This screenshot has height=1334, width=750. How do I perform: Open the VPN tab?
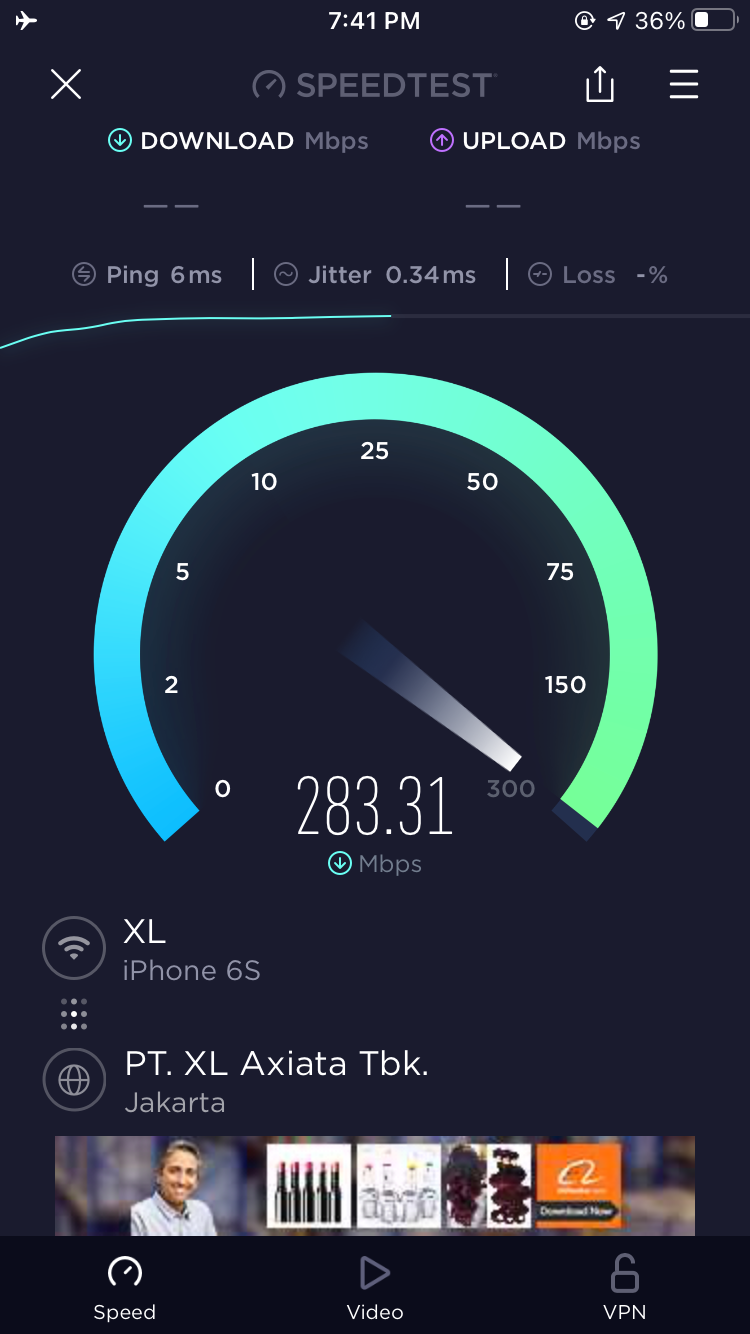coord(625,1288)
